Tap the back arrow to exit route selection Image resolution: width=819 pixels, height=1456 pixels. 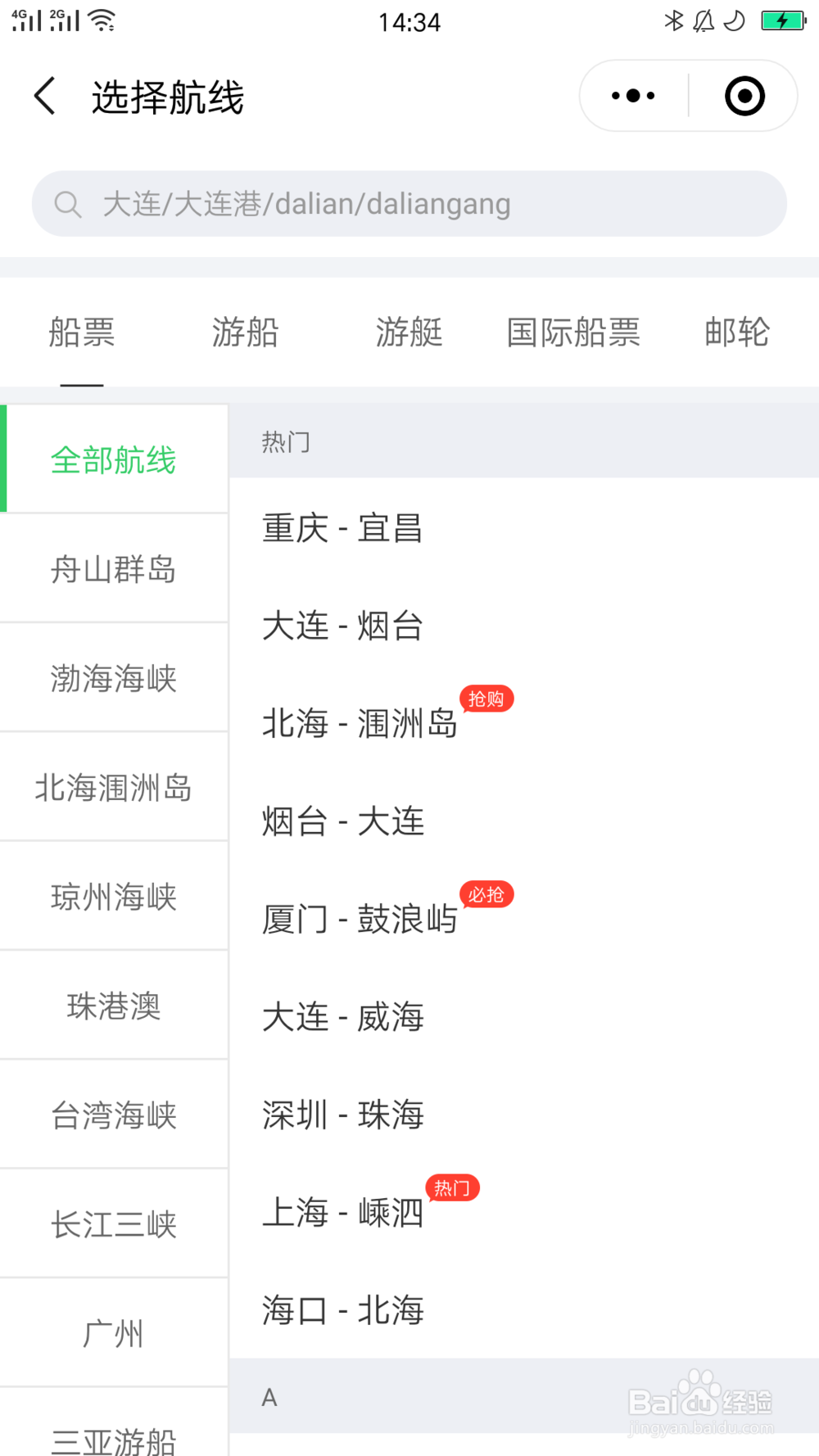pos(45,95)
